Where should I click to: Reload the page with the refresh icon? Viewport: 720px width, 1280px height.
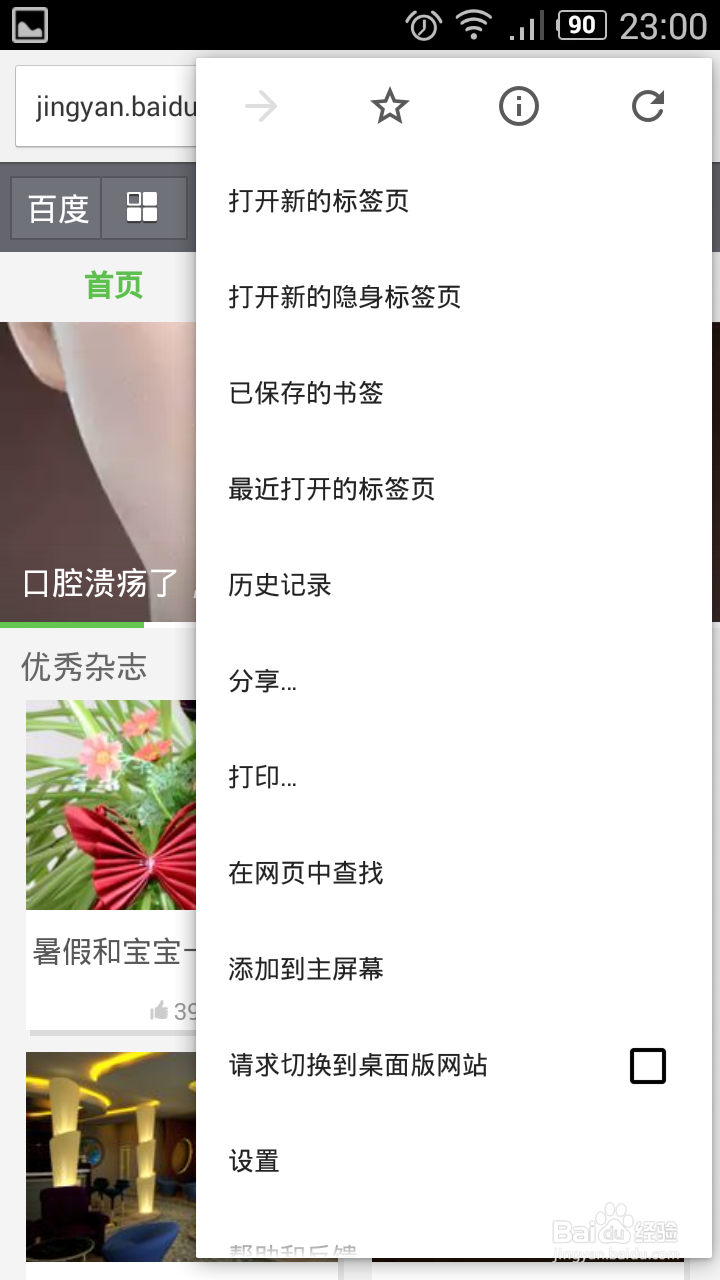tap(647, 105)
